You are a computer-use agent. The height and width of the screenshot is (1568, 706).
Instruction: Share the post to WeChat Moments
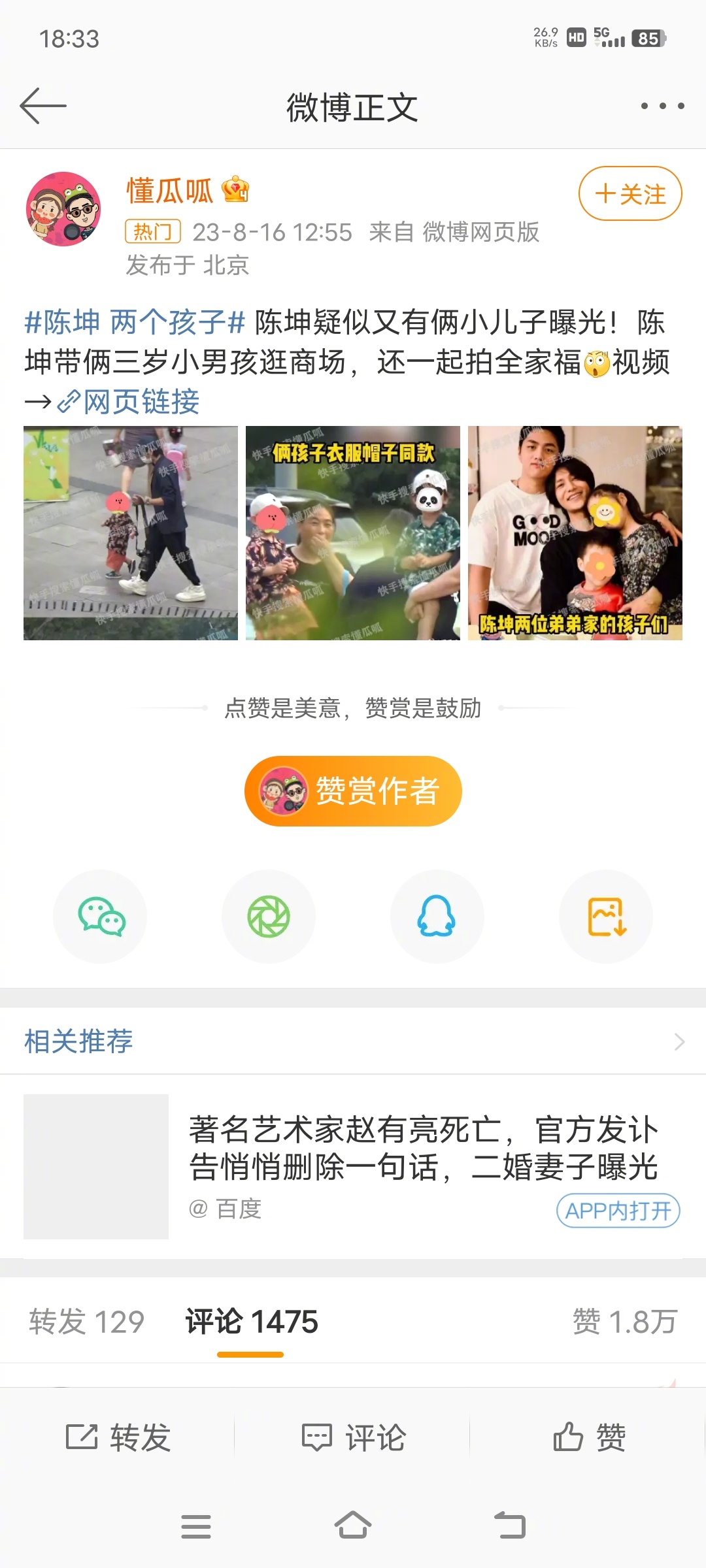[x=269, y=917]
